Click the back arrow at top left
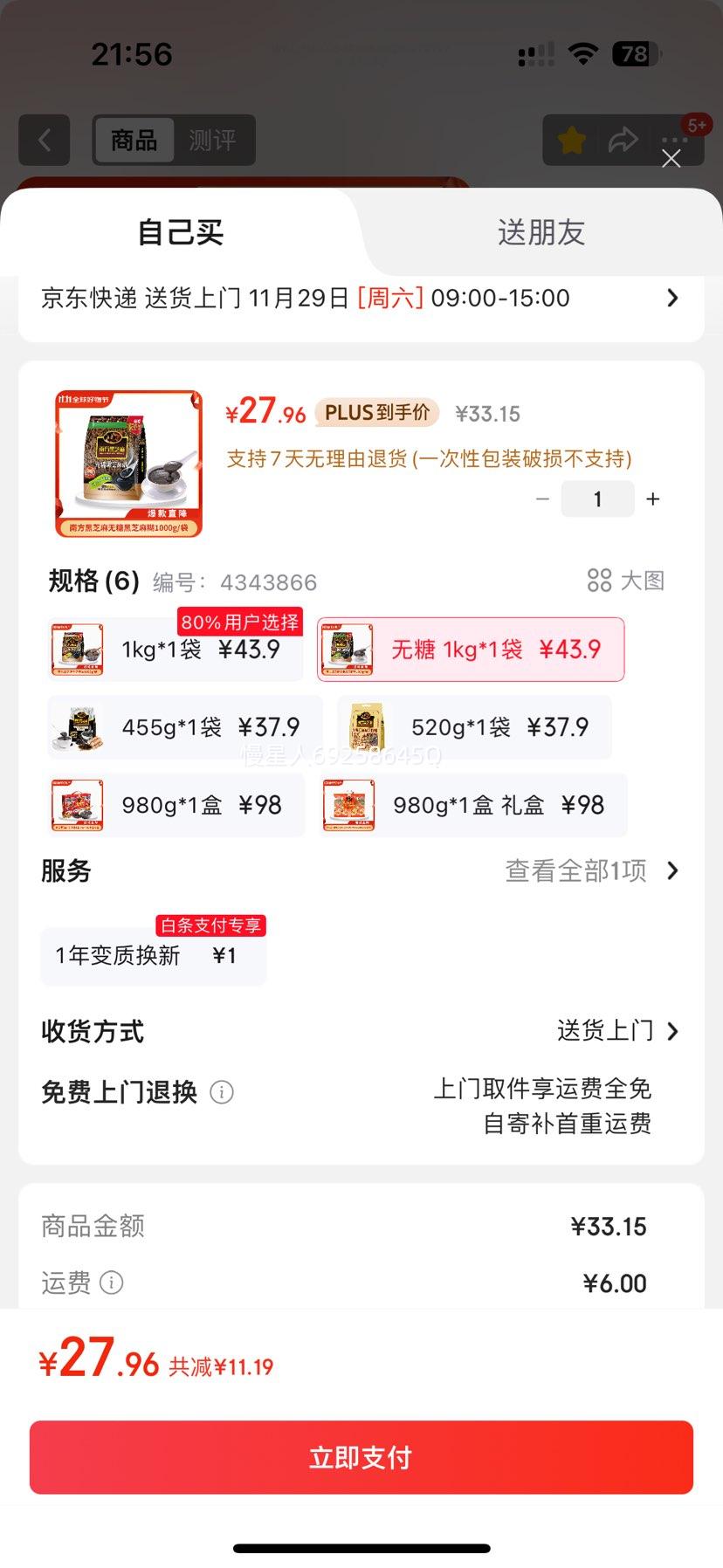The image size is (723, 1568). click(x=44, y=140)
